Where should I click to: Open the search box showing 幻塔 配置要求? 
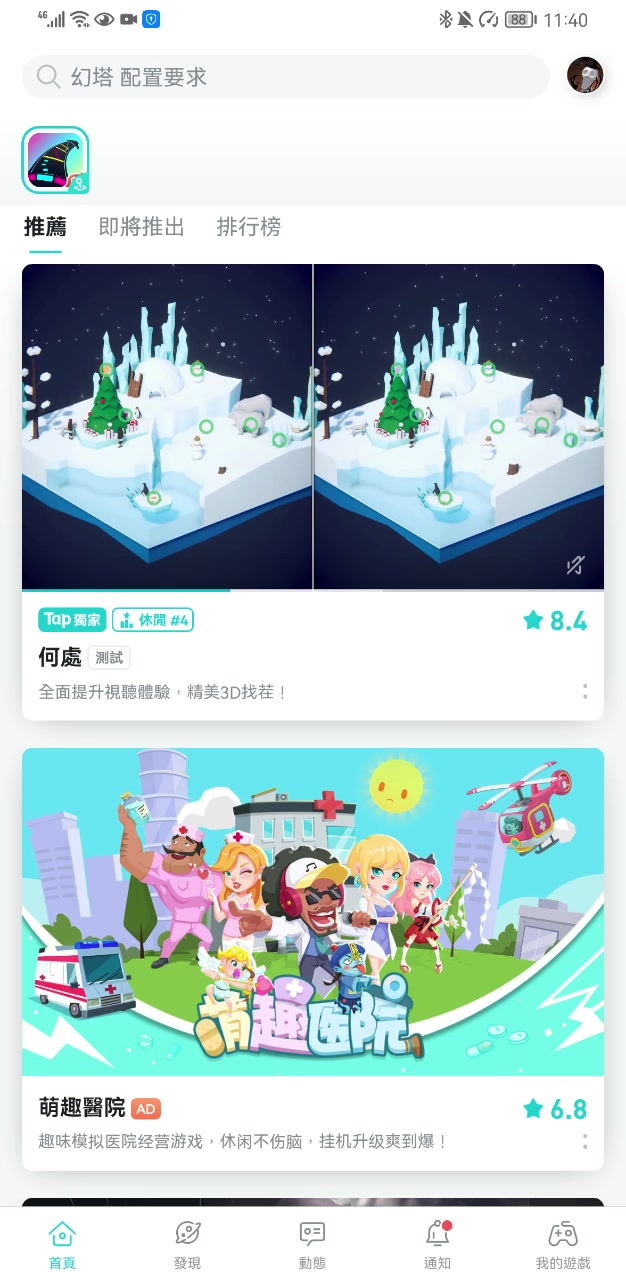(286, 77)
